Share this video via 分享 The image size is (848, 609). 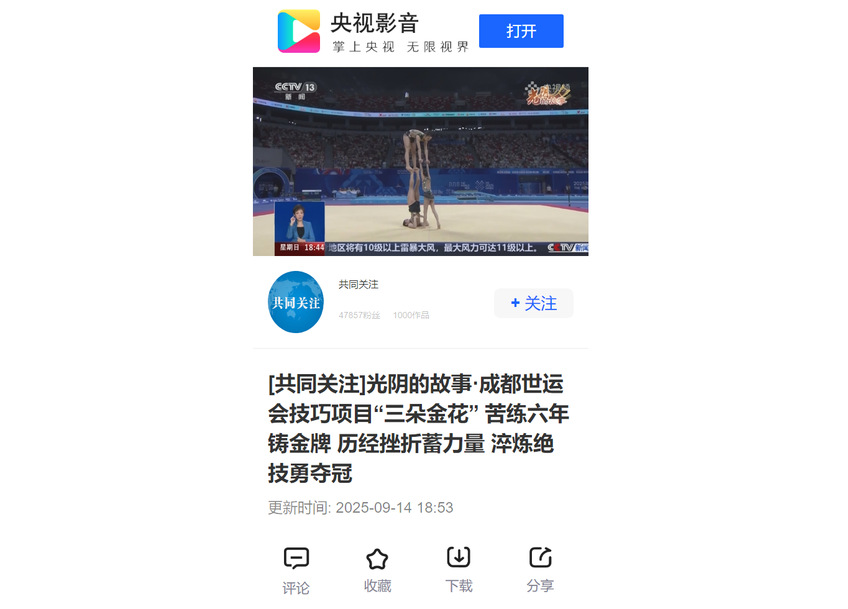[x=540, y=570]
